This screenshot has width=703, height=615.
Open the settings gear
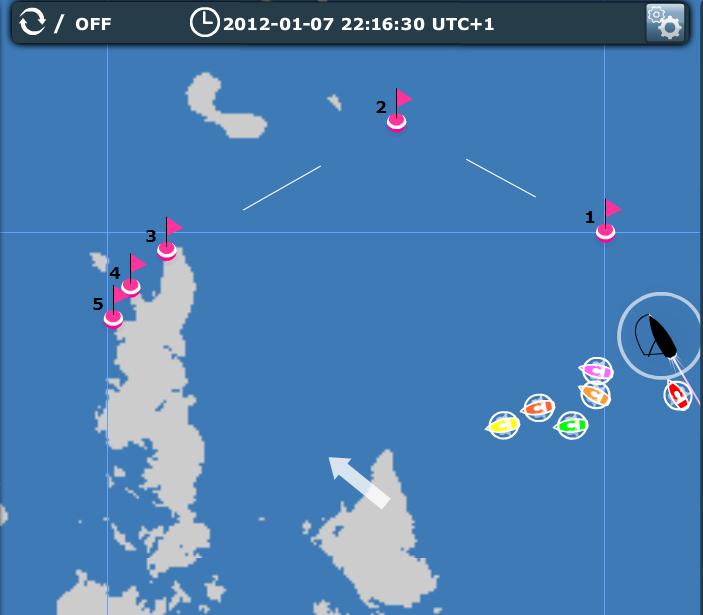click(665, 22)
